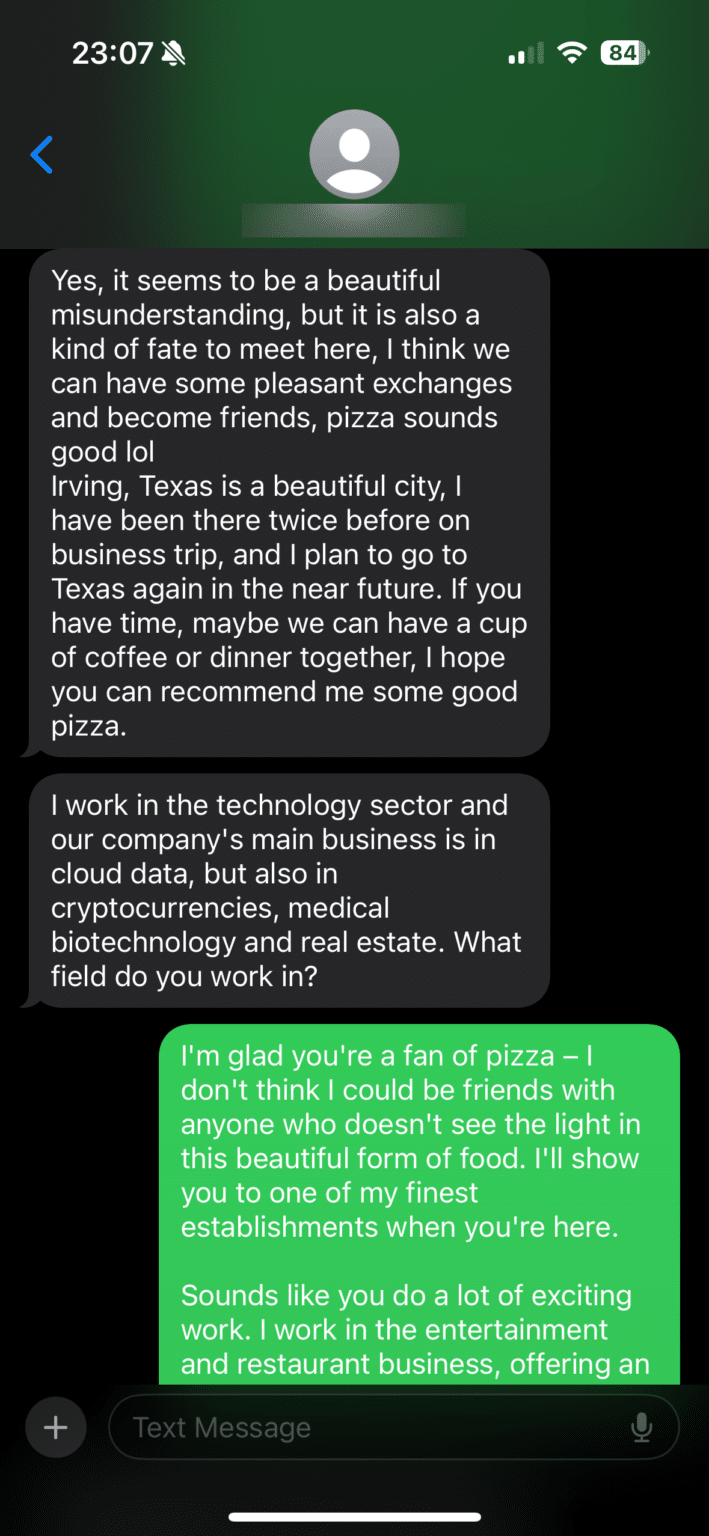
Task: Open the plus attachments menu
Action: (56, 1427)
